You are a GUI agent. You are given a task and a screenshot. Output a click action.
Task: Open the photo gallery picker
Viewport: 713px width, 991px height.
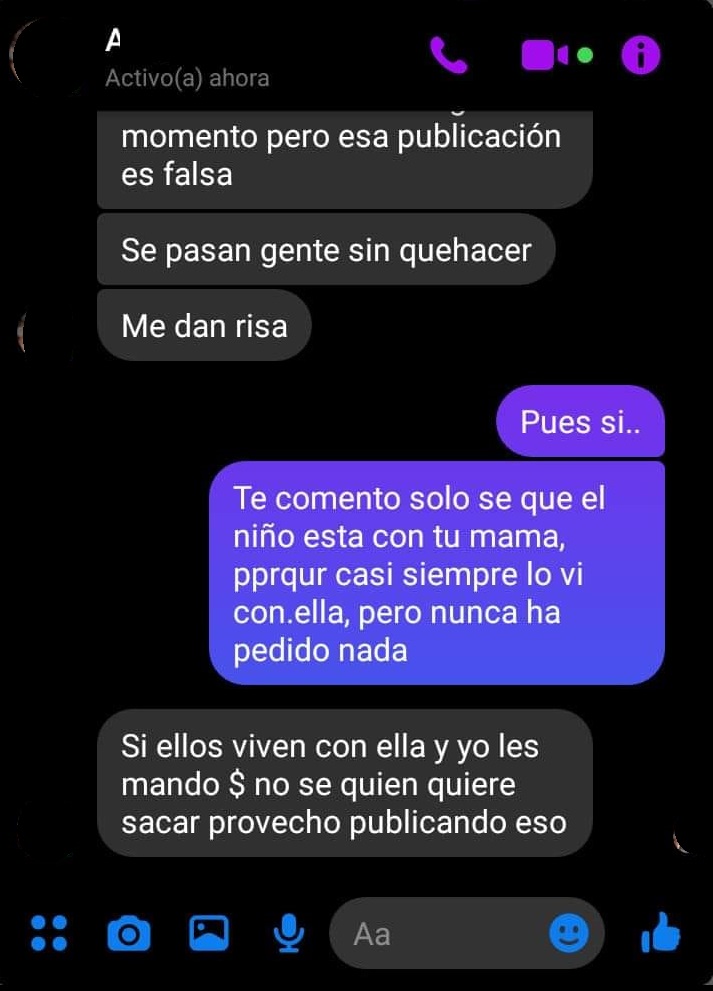[209, 933]
